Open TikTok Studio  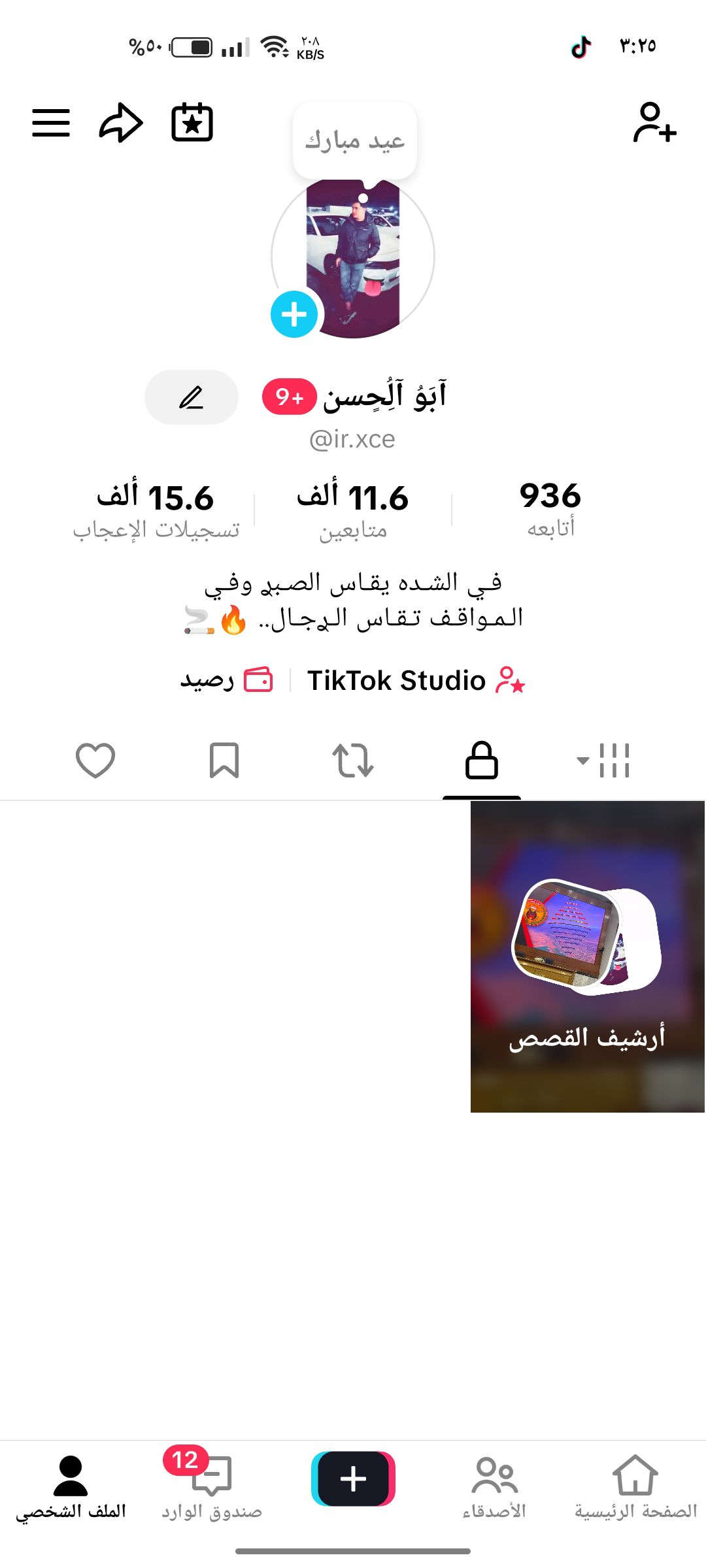[x=416, y=681]
